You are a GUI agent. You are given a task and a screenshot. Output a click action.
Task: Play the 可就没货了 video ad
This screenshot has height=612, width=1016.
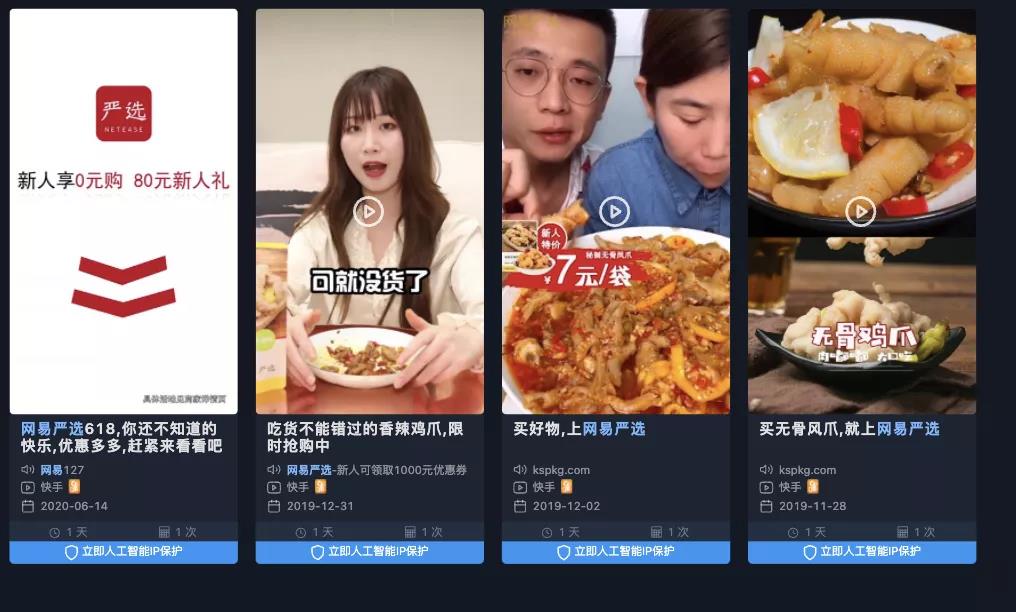pyautogui.click(x=369, y=212)
